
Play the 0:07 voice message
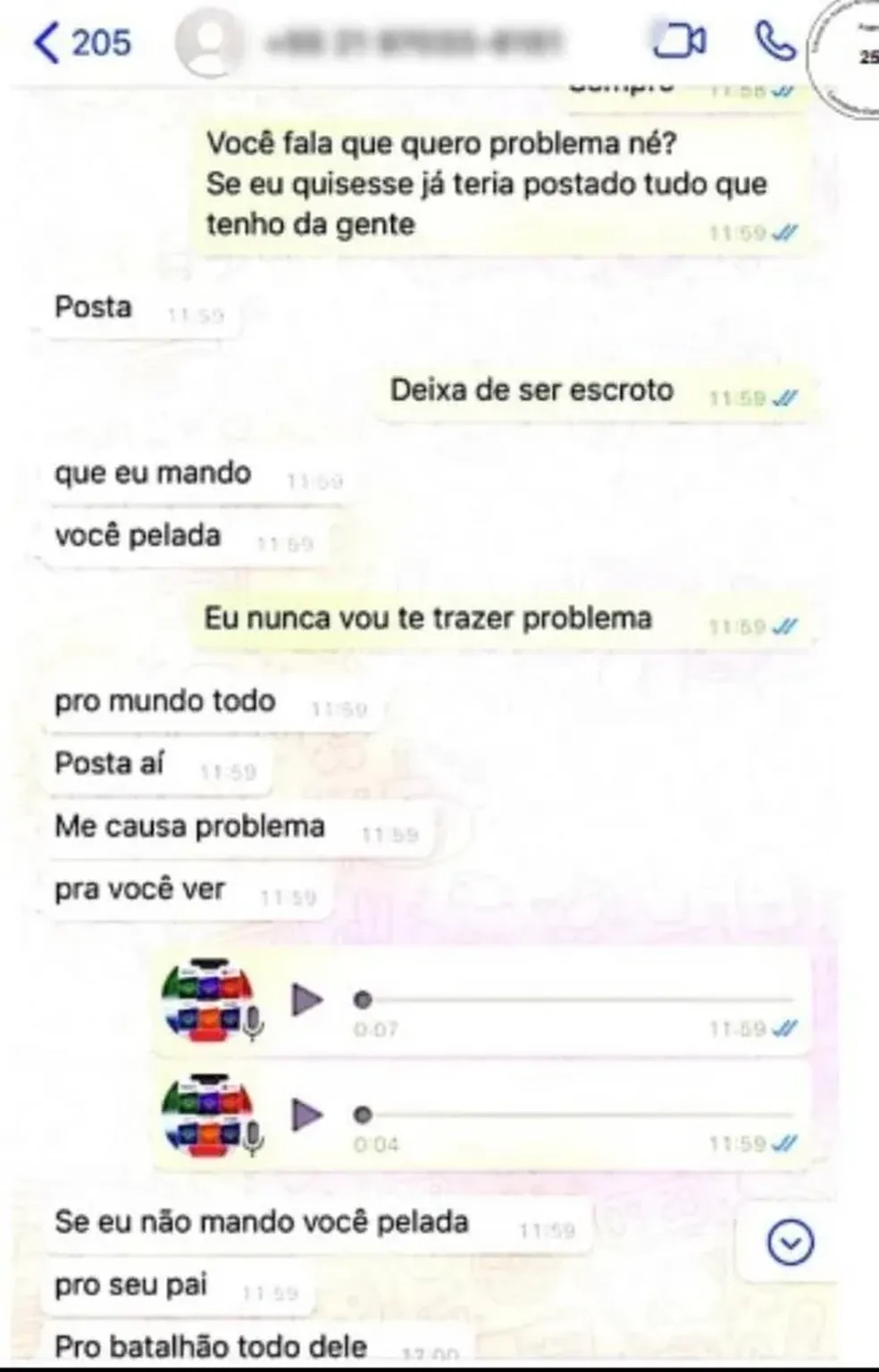click(x=308, y=1000)
